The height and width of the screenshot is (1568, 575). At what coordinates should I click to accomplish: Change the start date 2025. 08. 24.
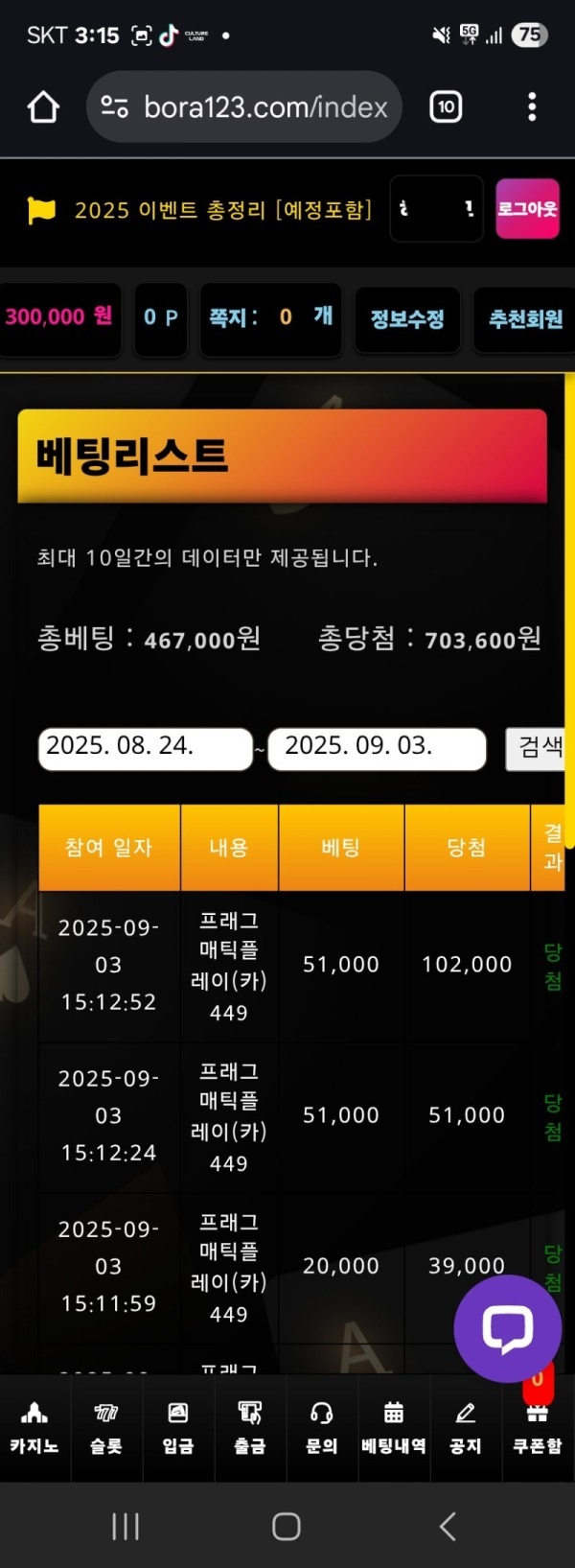[x=146, y=748]
